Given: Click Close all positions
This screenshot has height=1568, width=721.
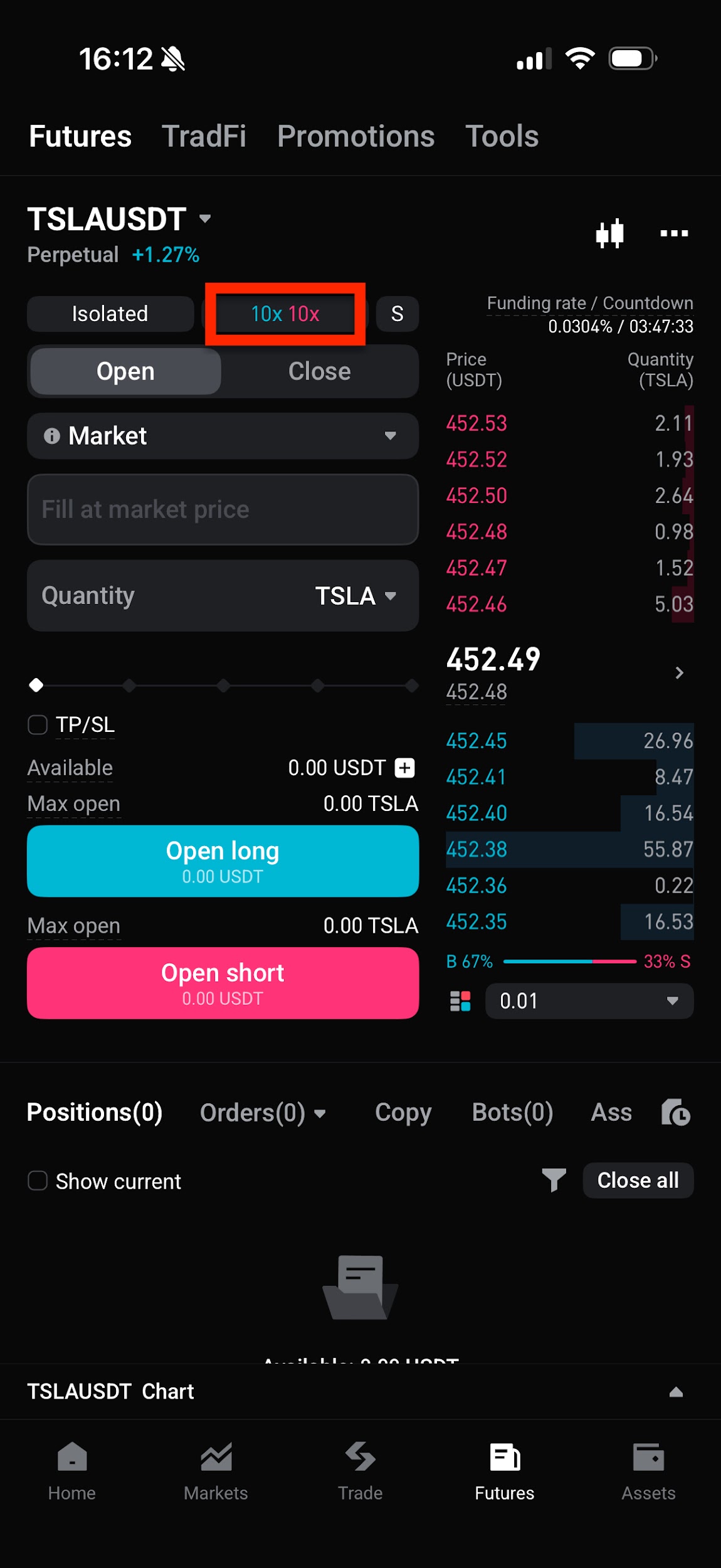Looking at the screenshot, I should [638, 1180].
